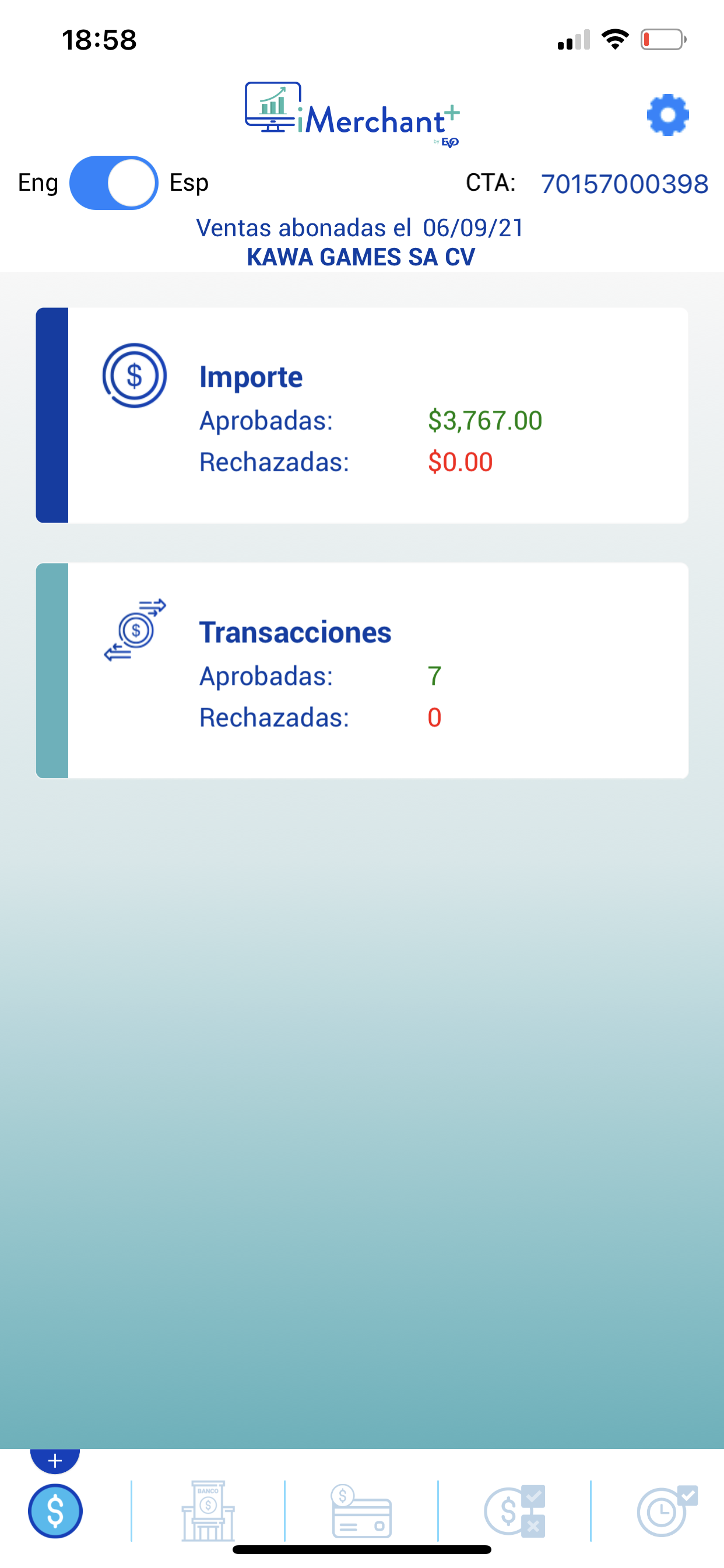The image size is (724, 1568).
Task: Switch to the card payments tab
Action: [361, 1511]
